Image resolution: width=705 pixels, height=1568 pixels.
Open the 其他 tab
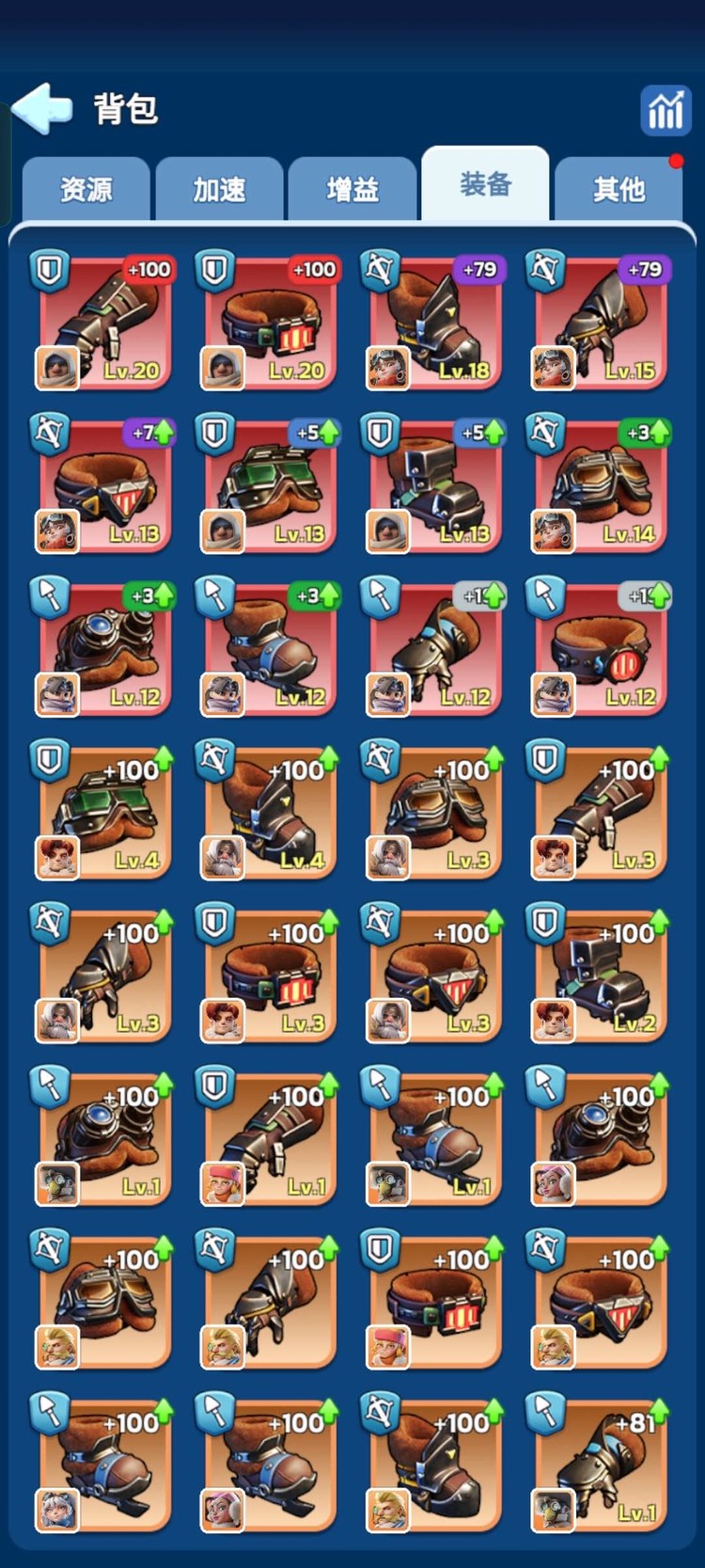(x=619, y=189)
